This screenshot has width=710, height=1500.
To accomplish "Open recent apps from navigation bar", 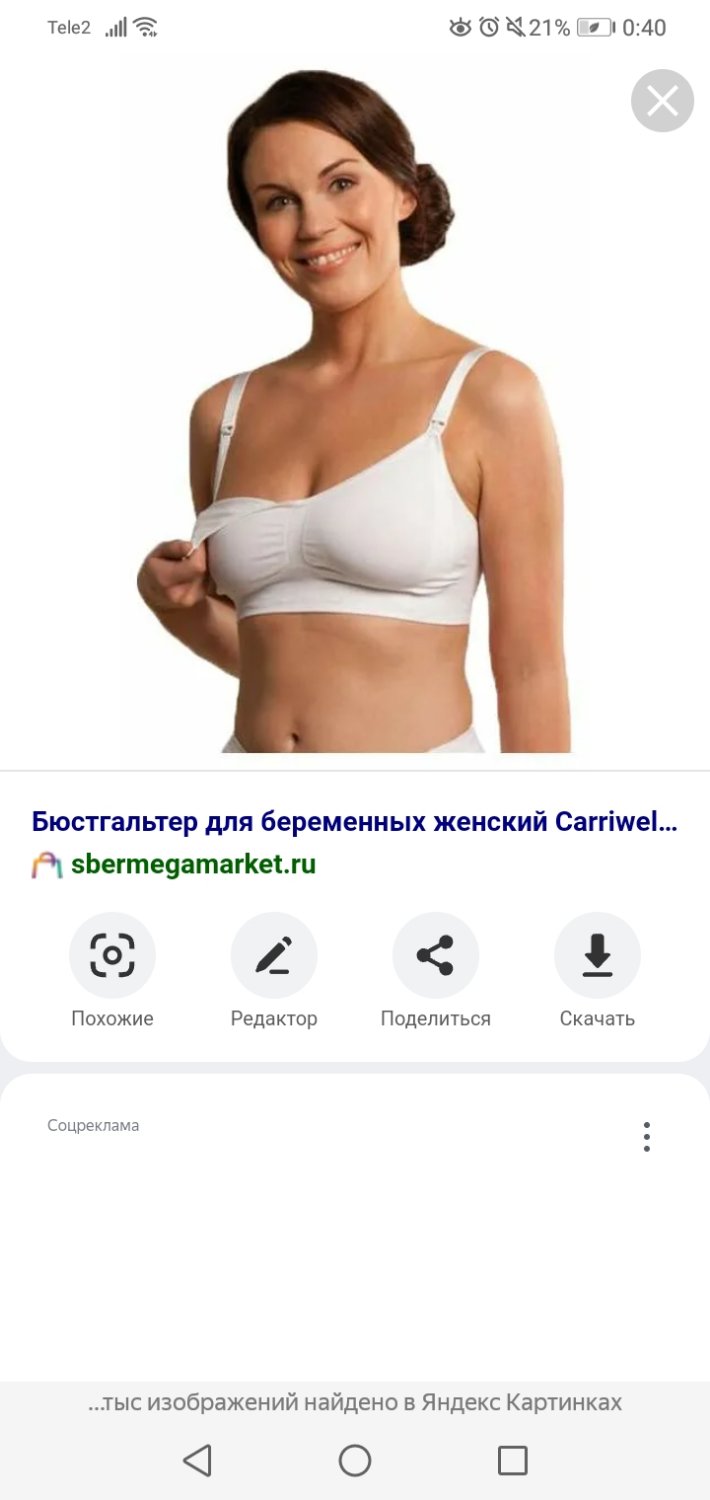I will click(x=512, y=1460).
